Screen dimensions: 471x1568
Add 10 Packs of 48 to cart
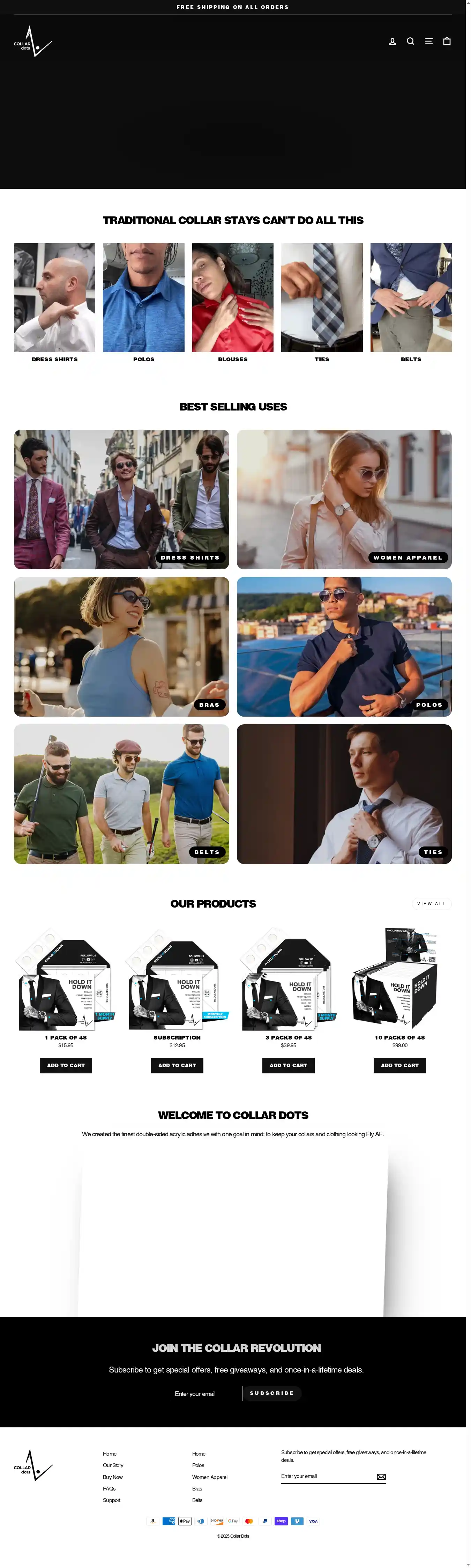400,1065
